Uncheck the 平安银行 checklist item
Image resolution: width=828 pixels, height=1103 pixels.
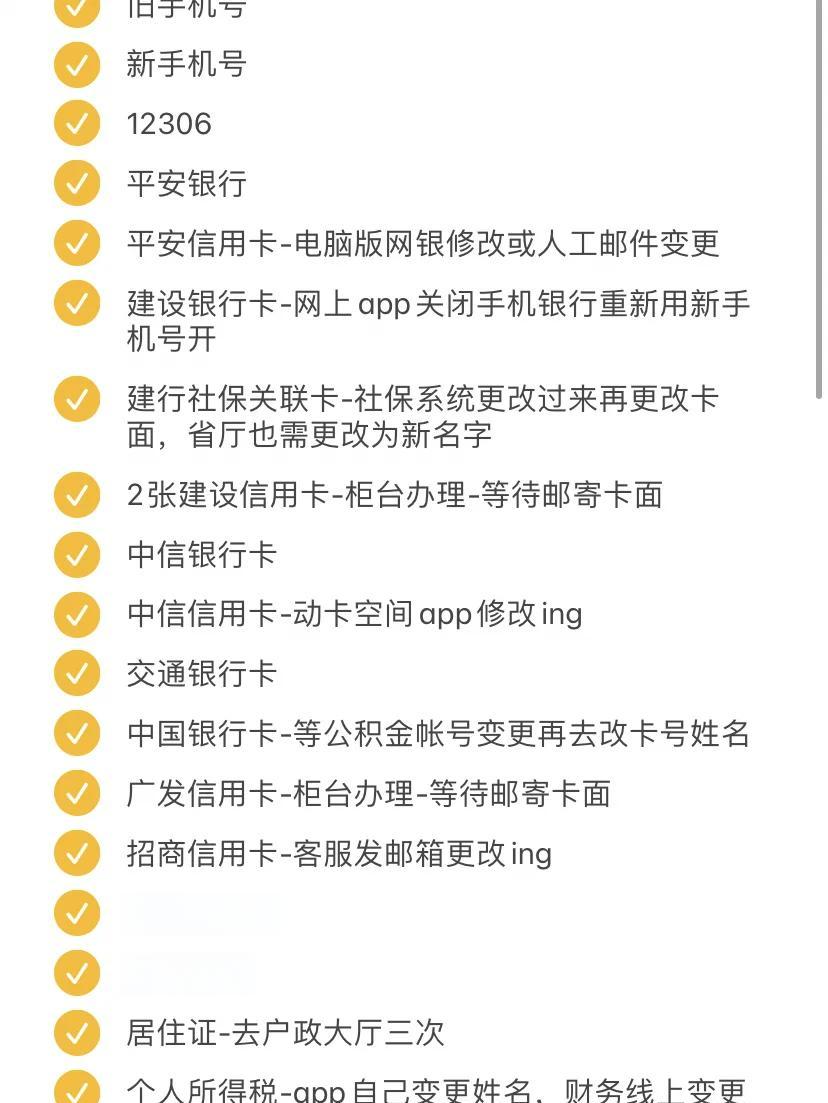coord(76,183)
